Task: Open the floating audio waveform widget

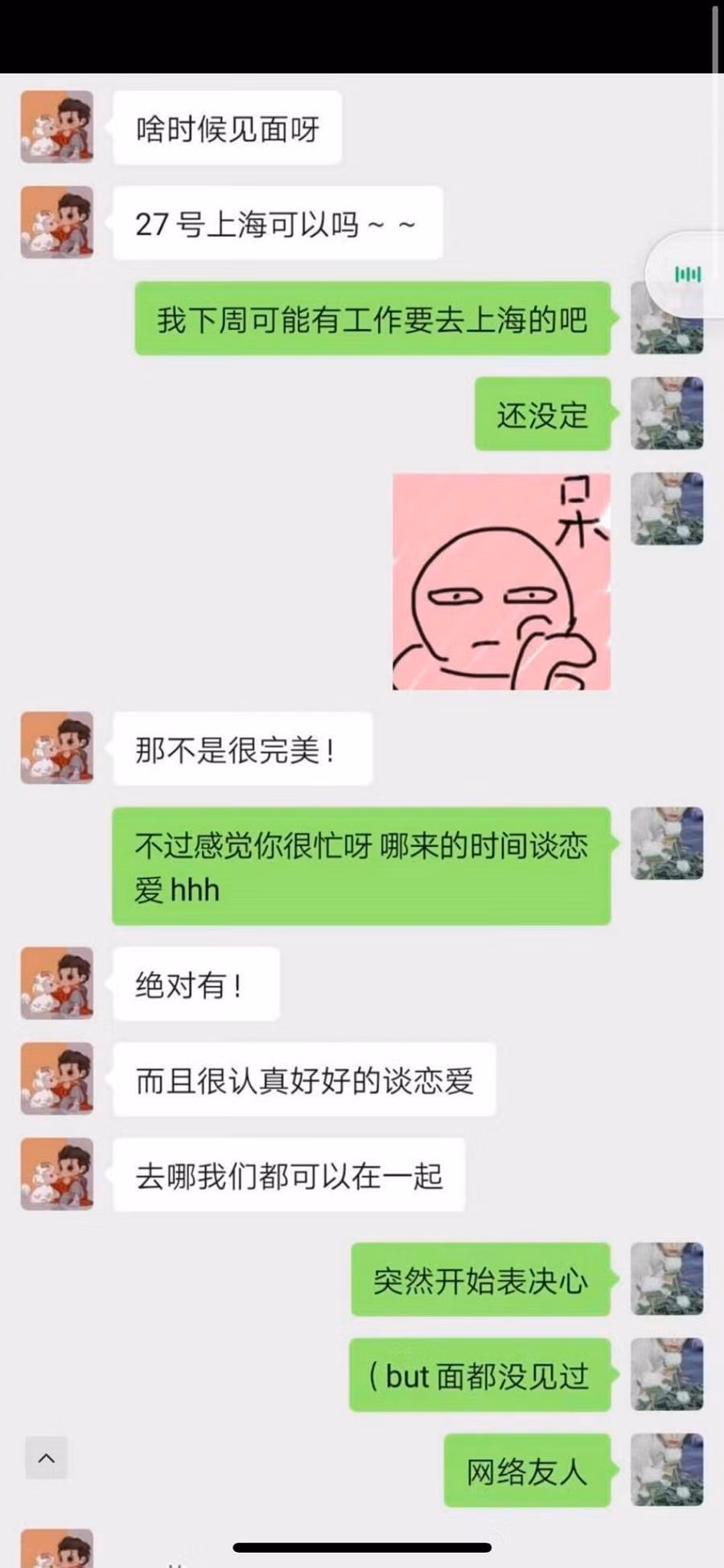Action: pos(687,274)
